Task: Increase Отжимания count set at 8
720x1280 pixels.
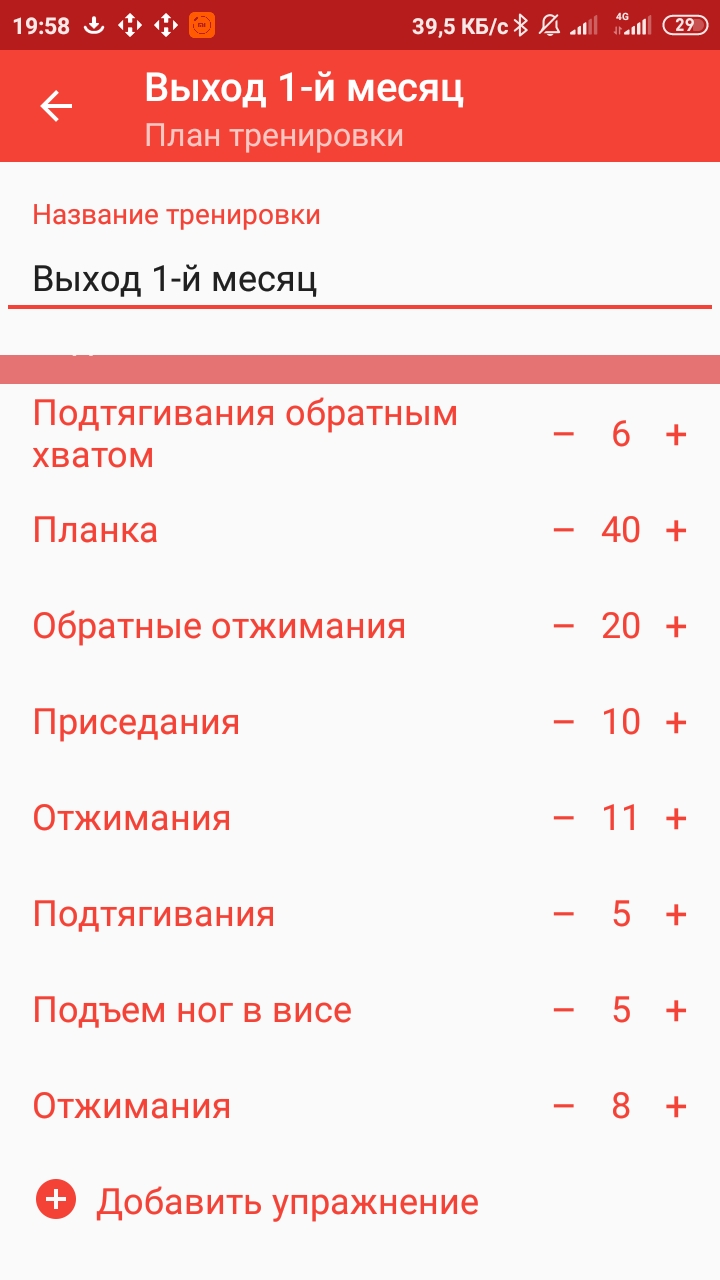Action: click(x=677, y=1106)
